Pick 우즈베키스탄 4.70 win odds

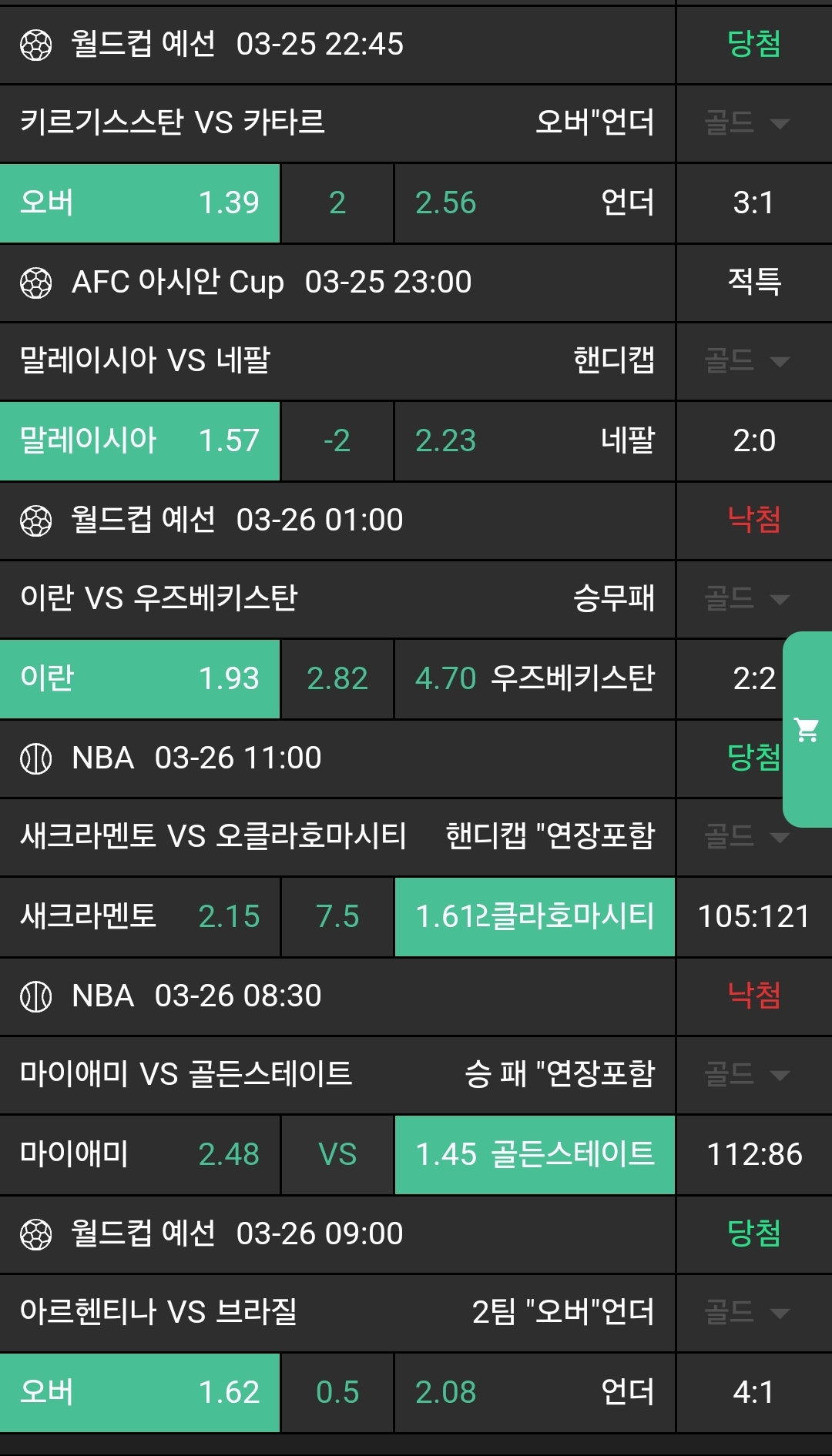coord(534,679)
